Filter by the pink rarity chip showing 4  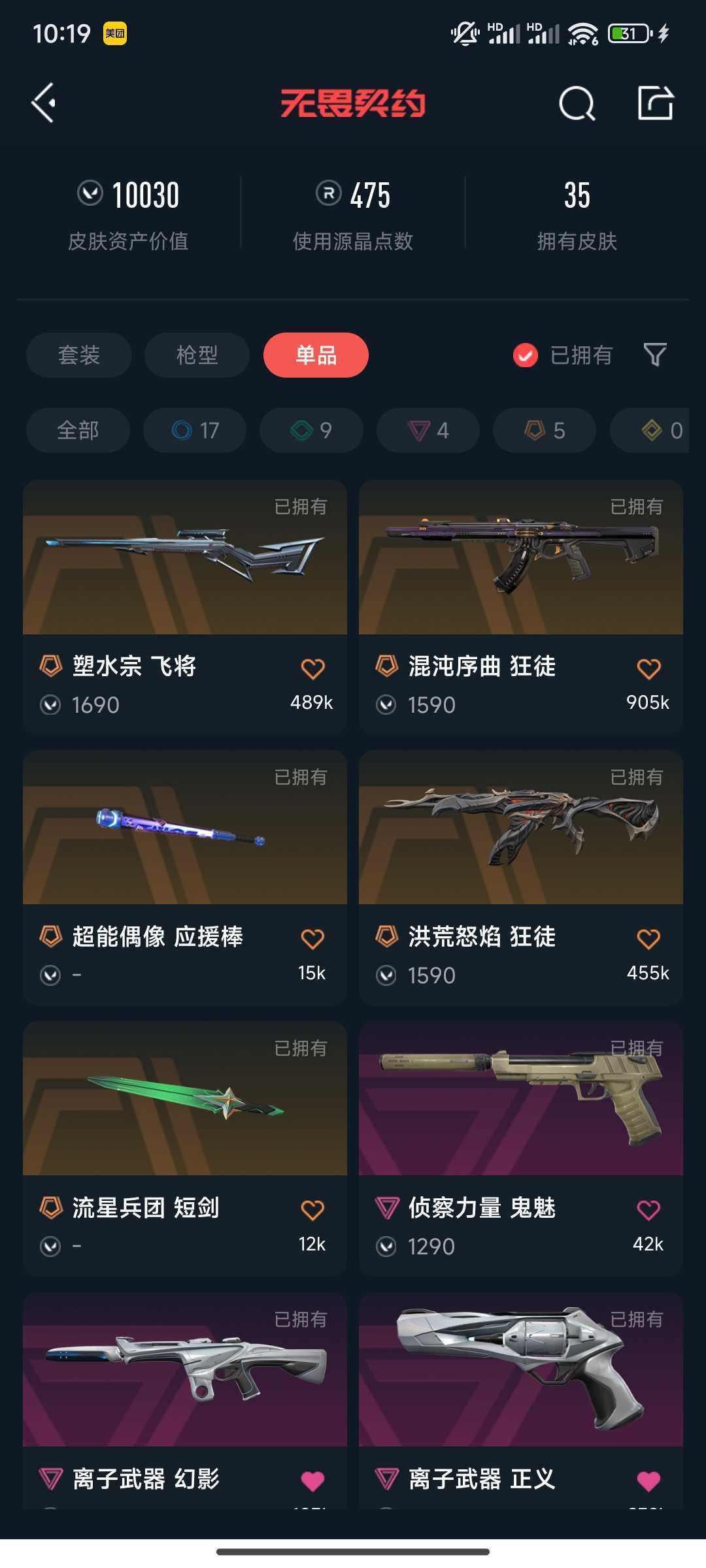pyautogui.click(x=428, y=430)
